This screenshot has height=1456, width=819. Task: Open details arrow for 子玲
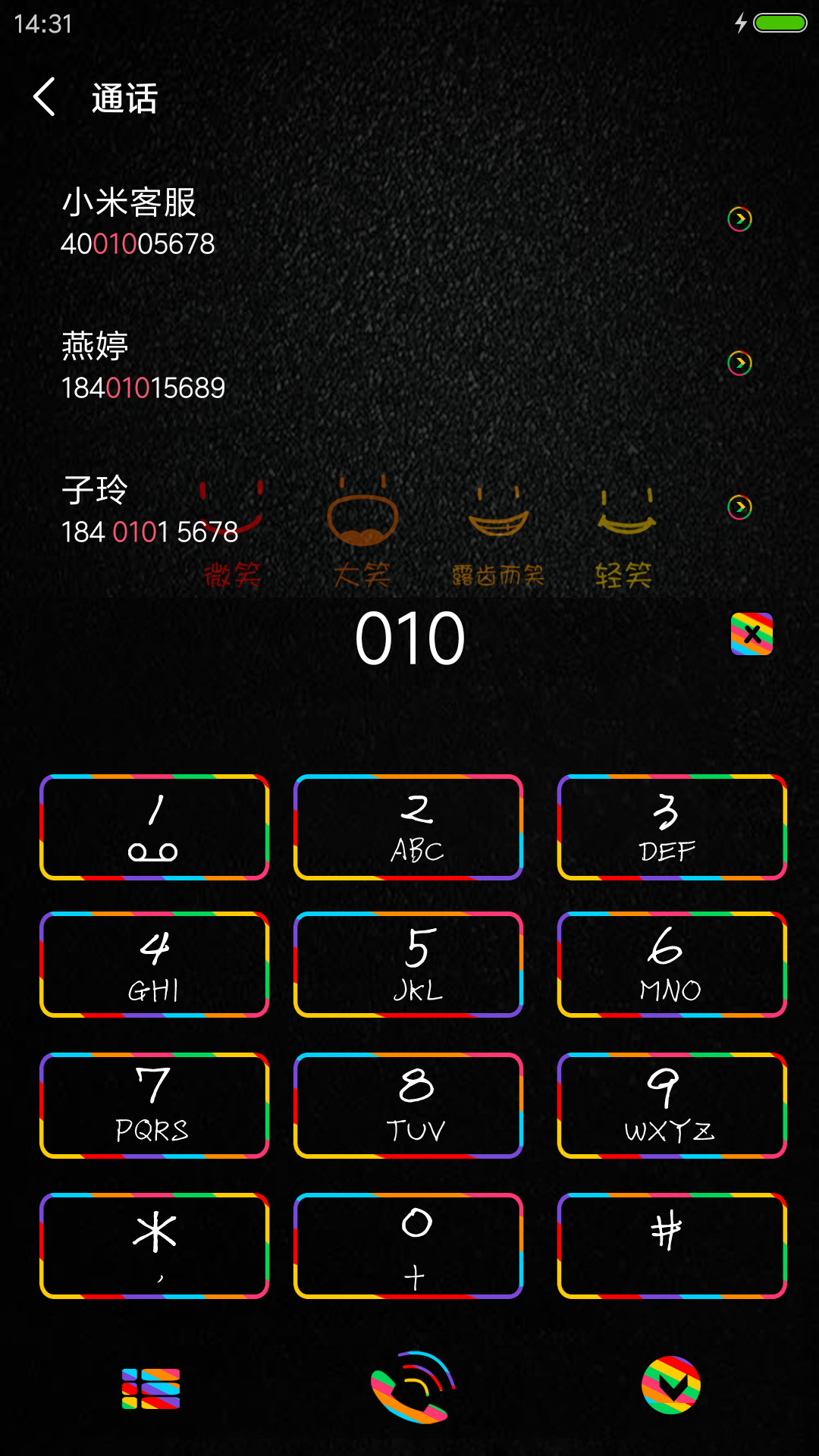click(739, 507)
